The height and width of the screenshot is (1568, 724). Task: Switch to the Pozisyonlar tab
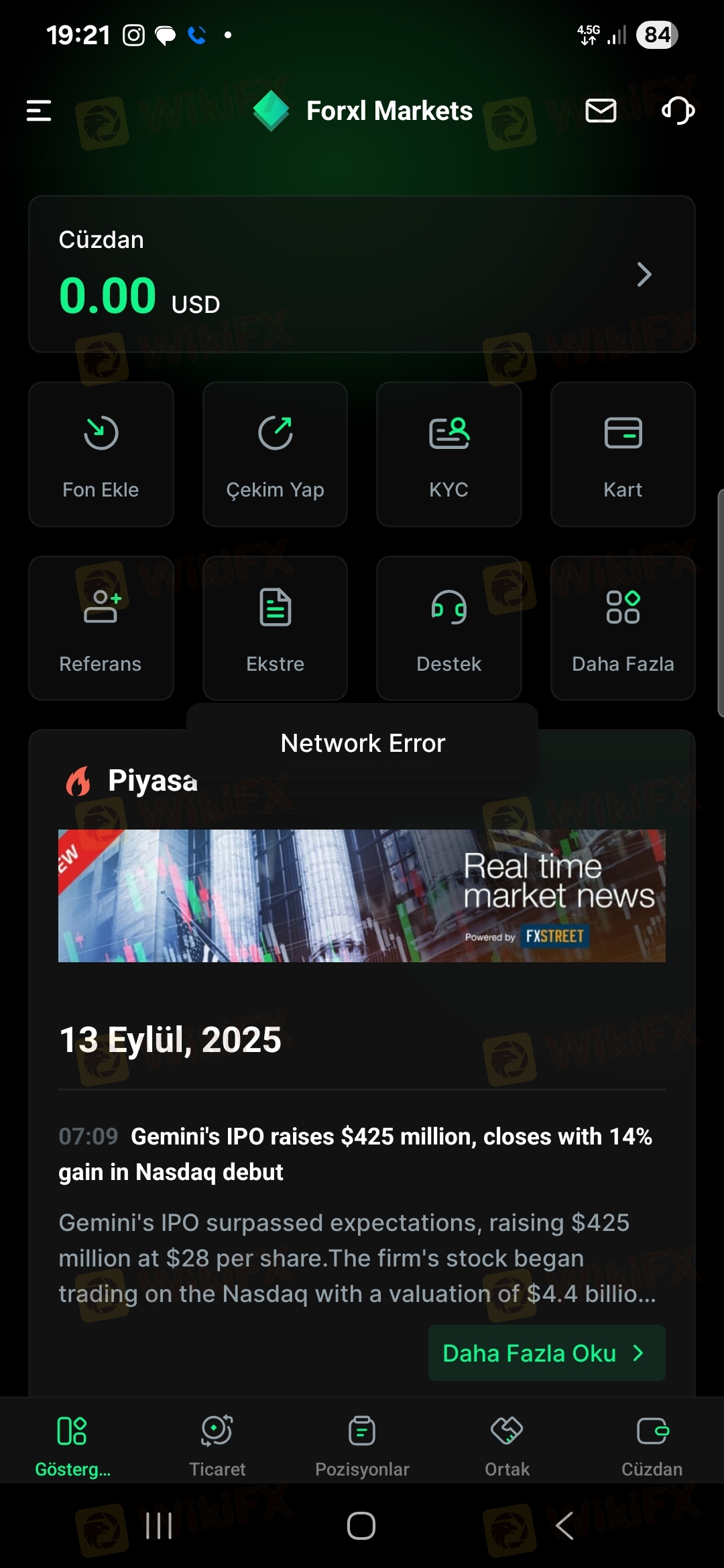click(362, 1445)
